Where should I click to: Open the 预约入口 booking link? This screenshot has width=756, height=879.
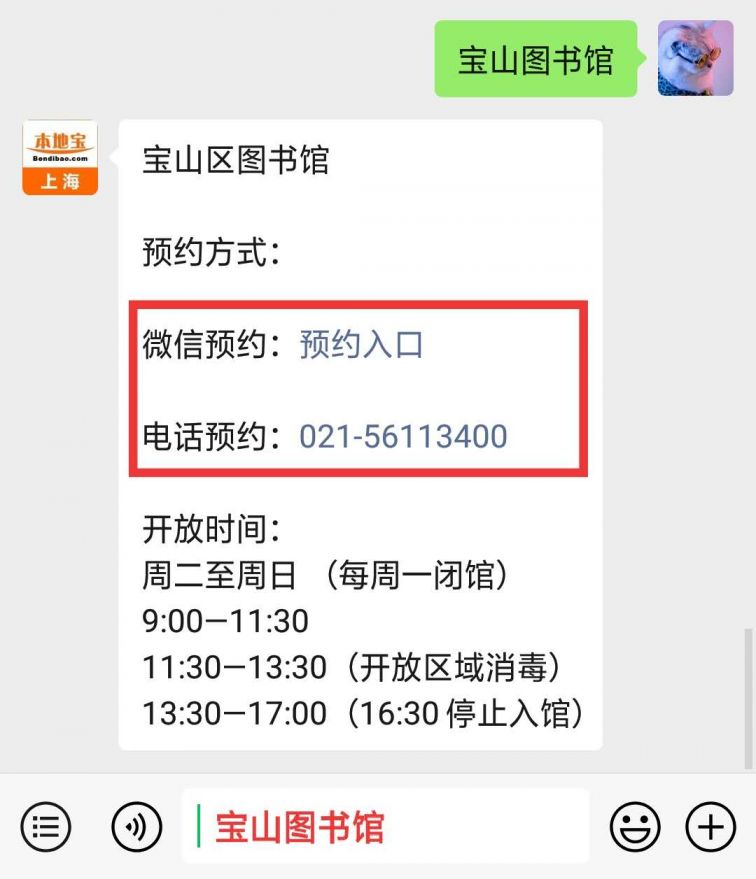tap(361, 345)
